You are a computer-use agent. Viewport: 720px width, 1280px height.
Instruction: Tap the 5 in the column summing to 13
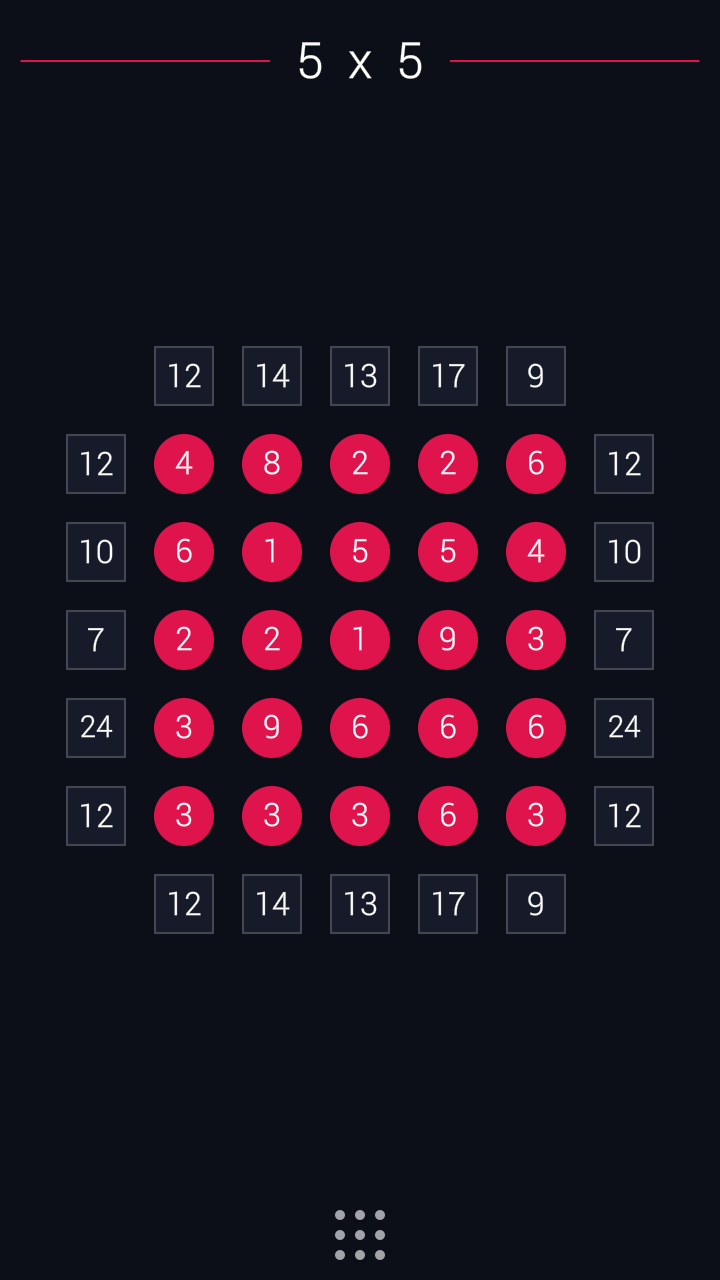pyautogui.click(x=360, y=552)
